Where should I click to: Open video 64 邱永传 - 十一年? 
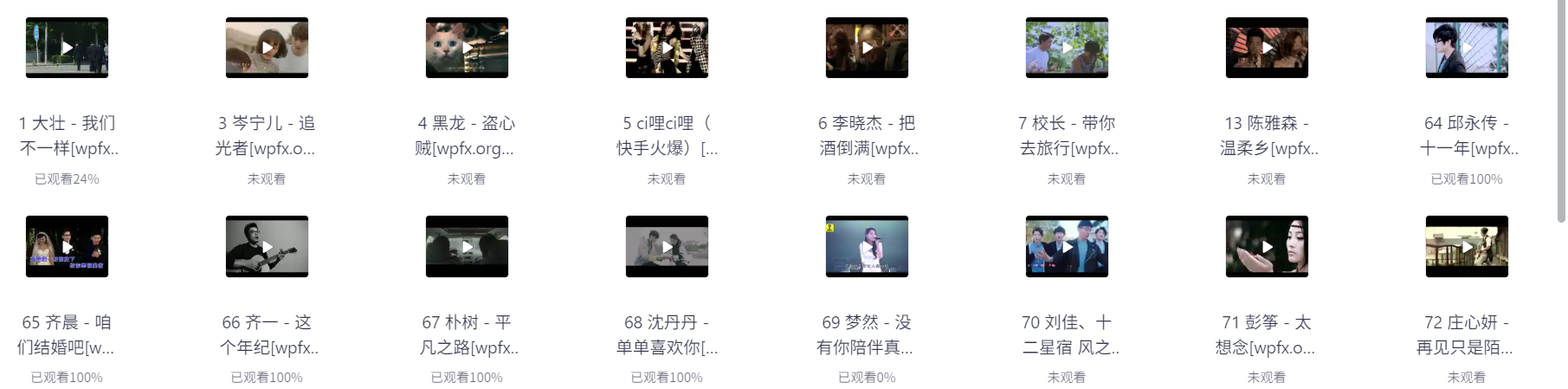(1467, 48)
